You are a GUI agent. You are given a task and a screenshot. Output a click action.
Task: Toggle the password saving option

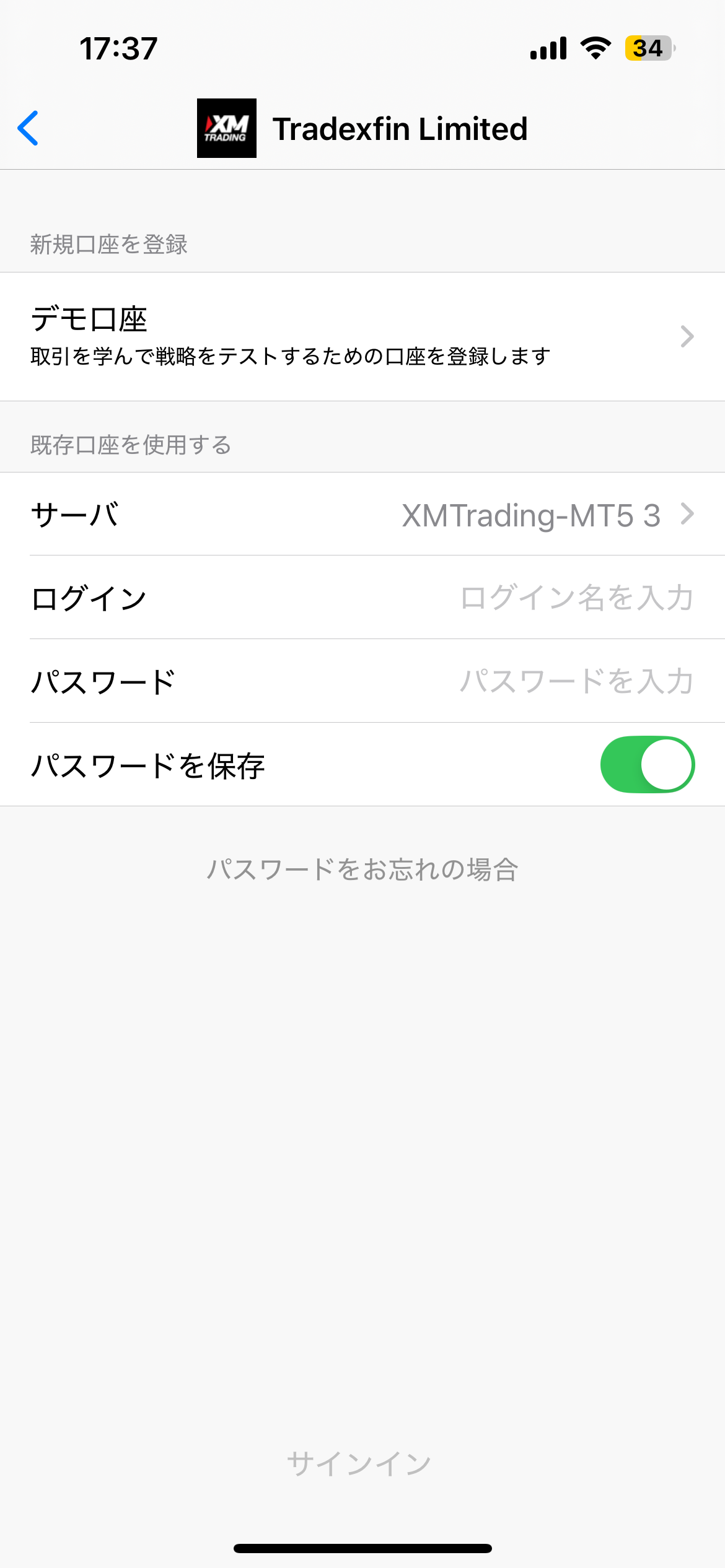click(x=648, y=764)
